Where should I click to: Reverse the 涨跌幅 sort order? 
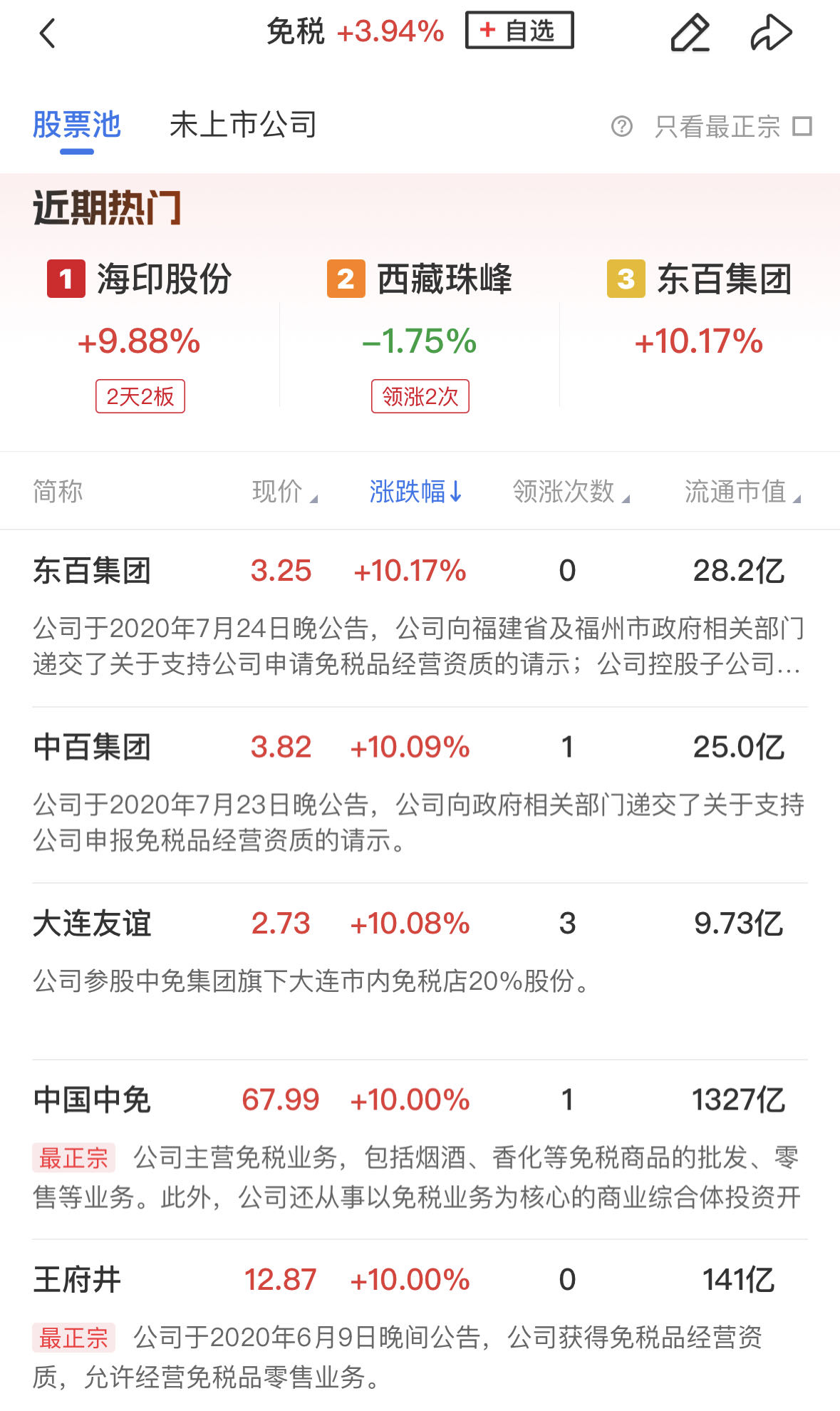click(x=416, y=491)
